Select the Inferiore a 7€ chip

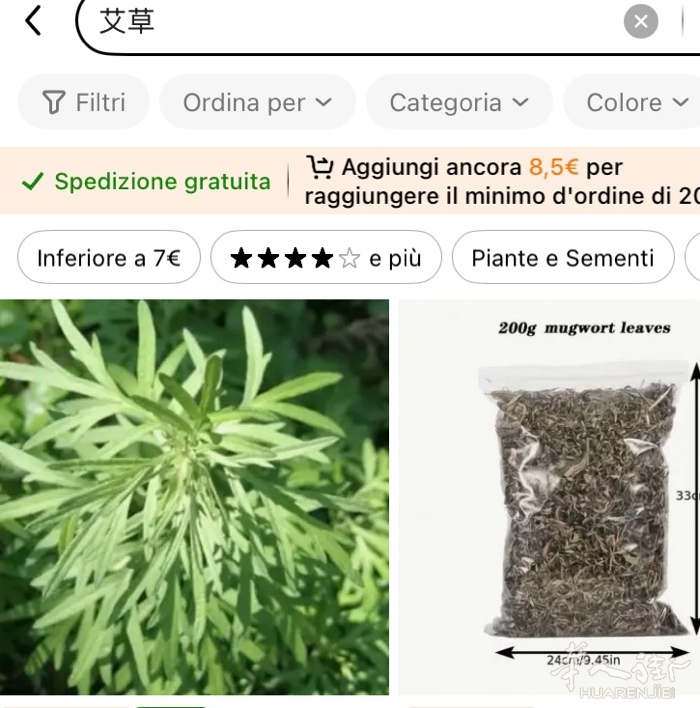tap(108, 258)
